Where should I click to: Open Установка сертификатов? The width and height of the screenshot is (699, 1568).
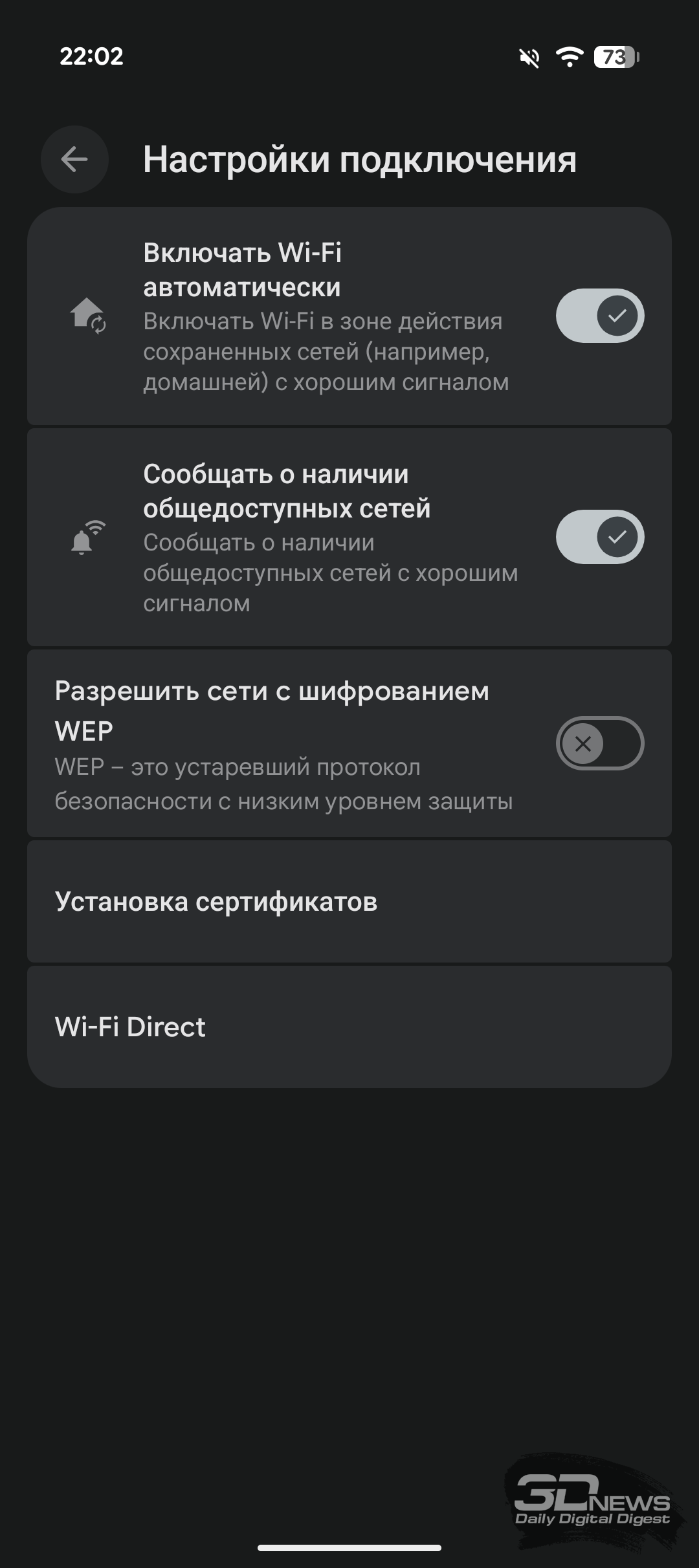[349, 902]
